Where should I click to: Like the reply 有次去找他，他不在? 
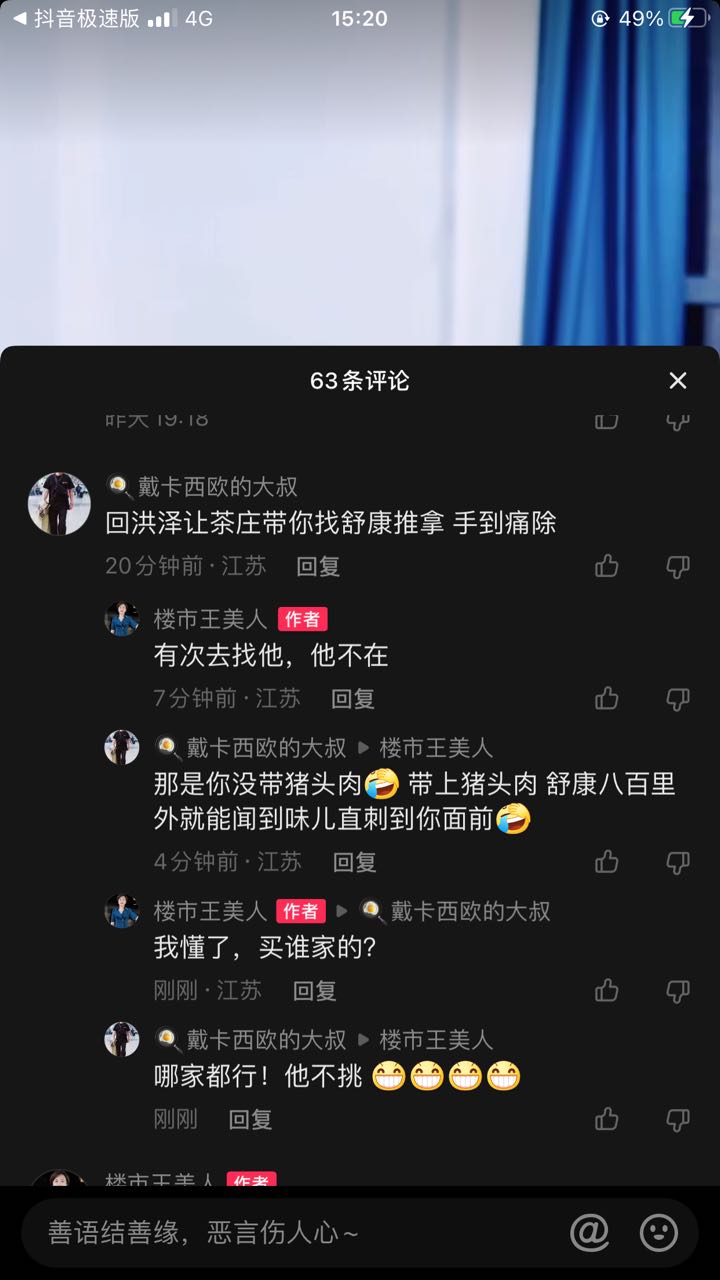[x=607, y=699]
